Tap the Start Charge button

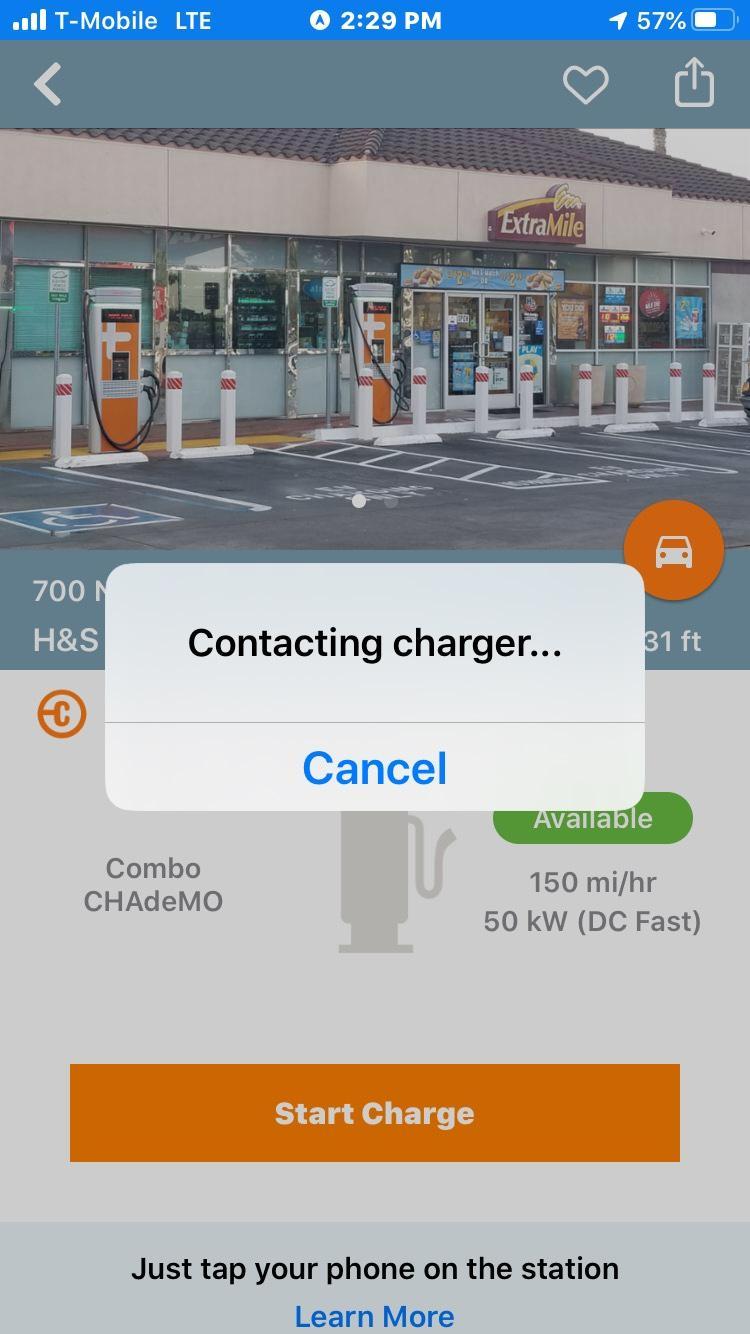tap(374, 1113)
